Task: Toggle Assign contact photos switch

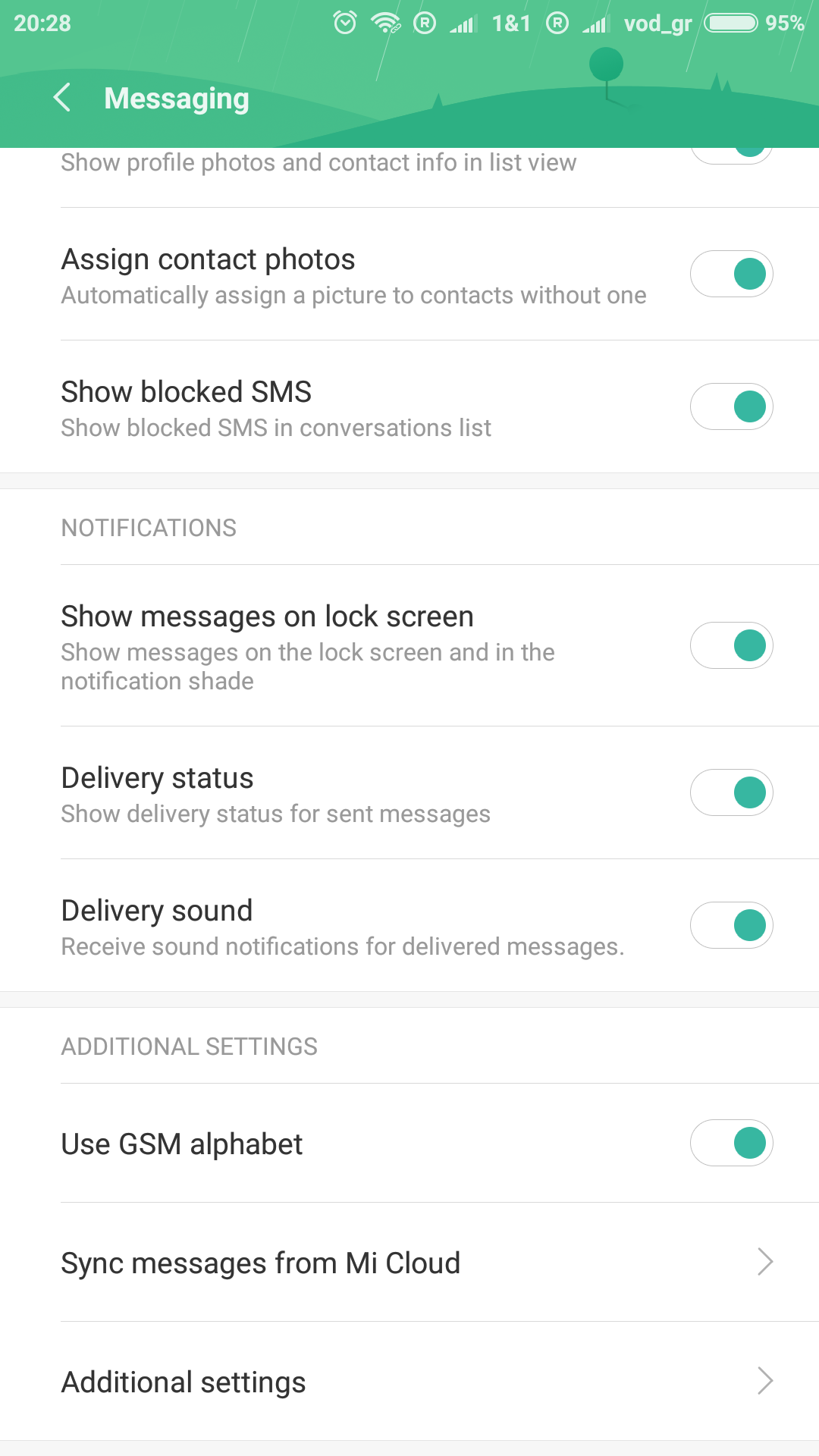Action: pyautogui.click(x=731, y=274)
